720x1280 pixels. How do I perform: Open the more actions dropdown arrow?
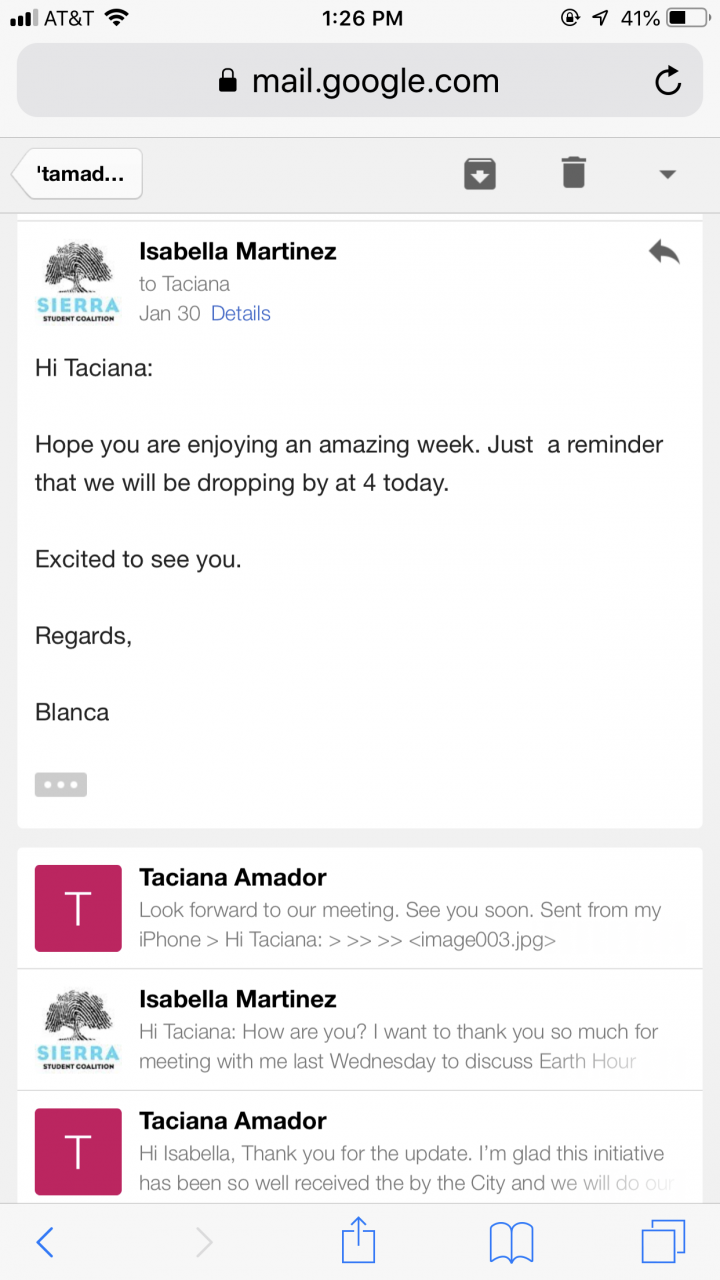(668, 174)
